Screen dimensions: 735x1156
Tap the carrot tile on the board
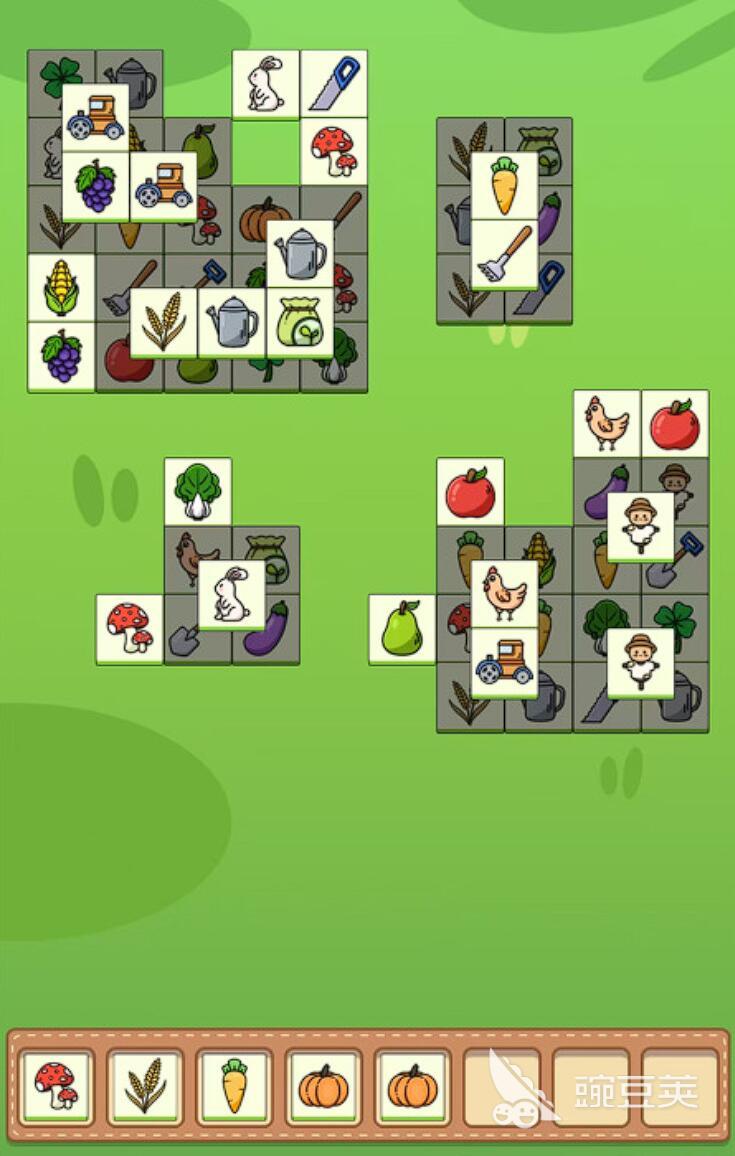[505, 186]
